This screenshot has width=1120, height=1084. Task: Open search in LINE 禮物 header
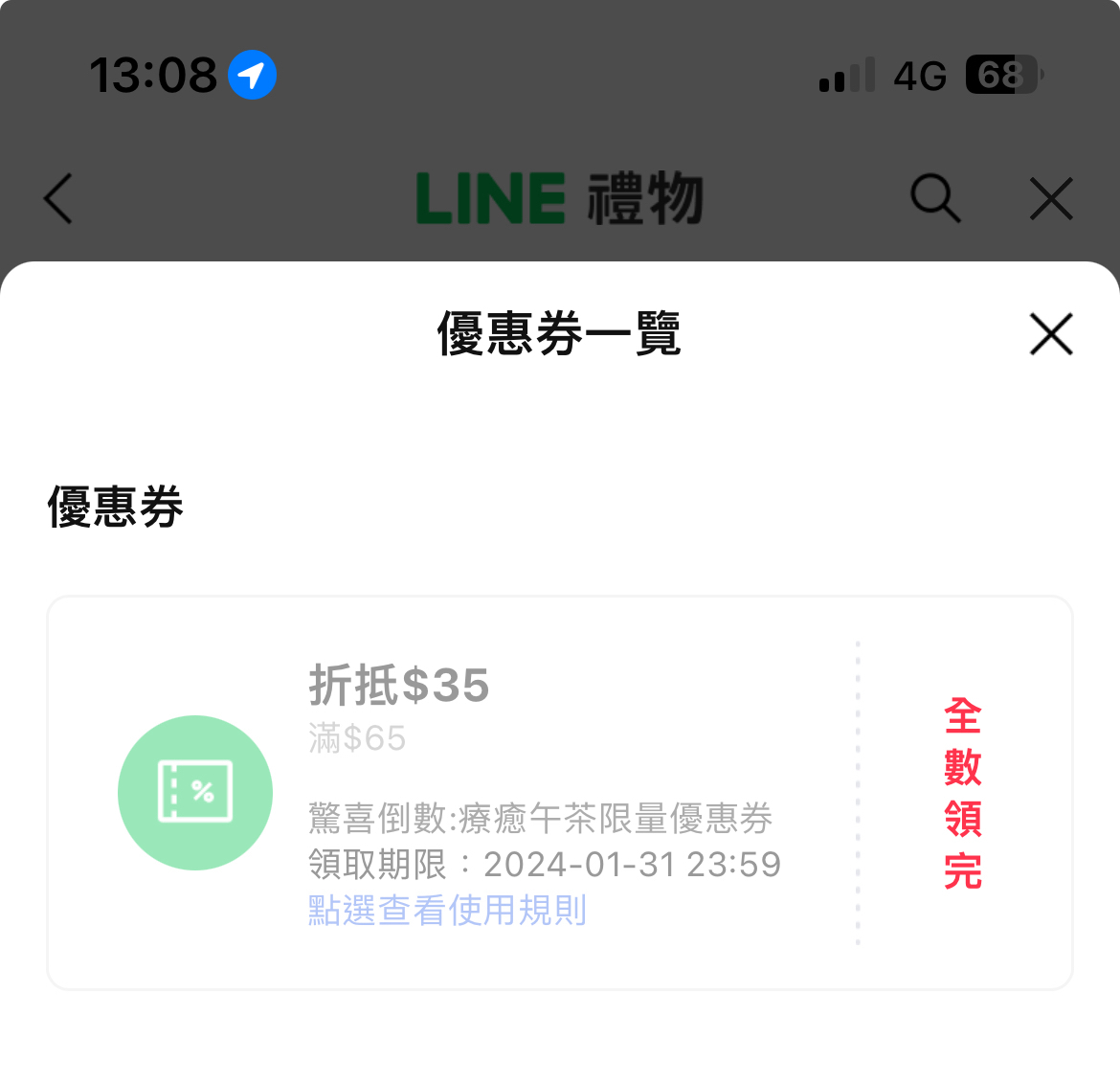[934, 199]
